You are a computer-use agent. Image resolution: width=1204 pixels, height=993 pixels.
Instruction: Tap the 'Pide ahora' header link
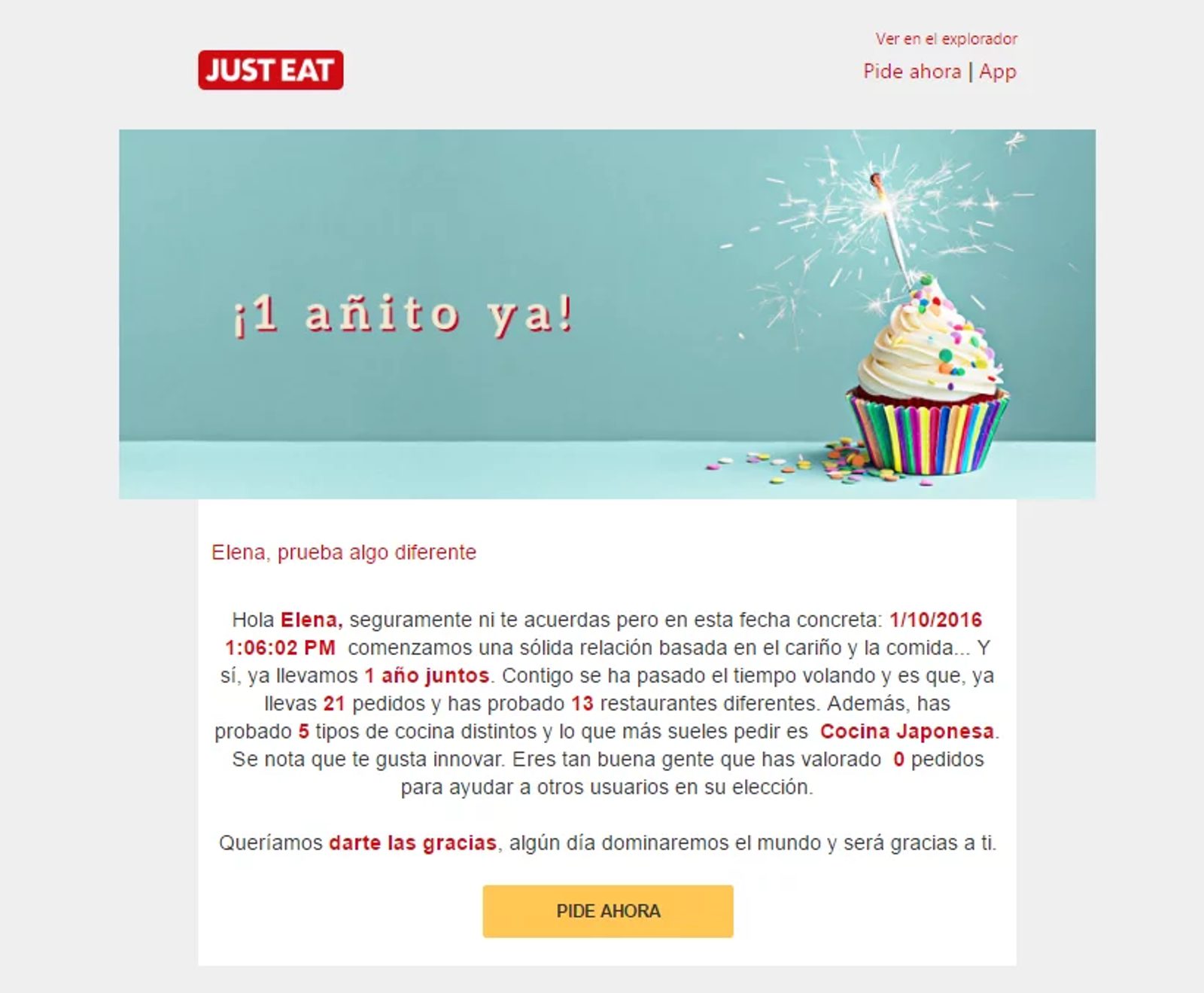911,72
